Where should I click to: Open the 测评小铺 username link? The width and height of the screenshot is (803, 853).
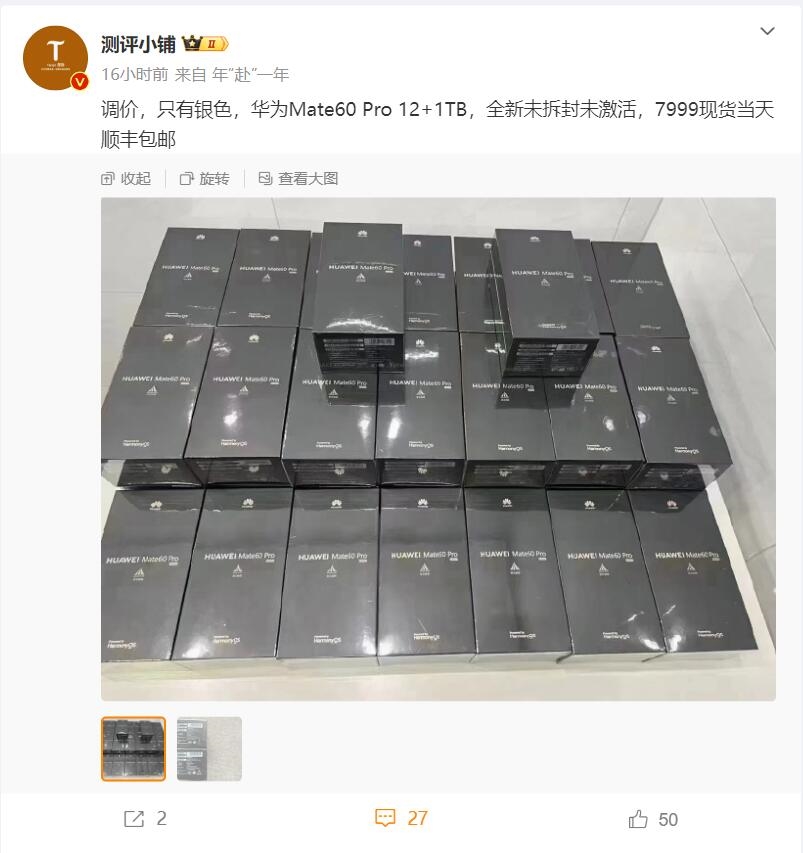(138, 44)
